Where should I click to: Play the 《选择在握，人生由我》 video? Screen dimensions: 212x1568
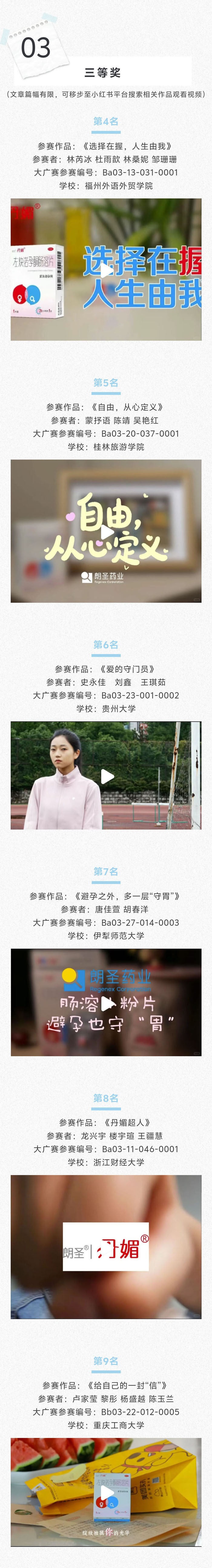point(106,270)
